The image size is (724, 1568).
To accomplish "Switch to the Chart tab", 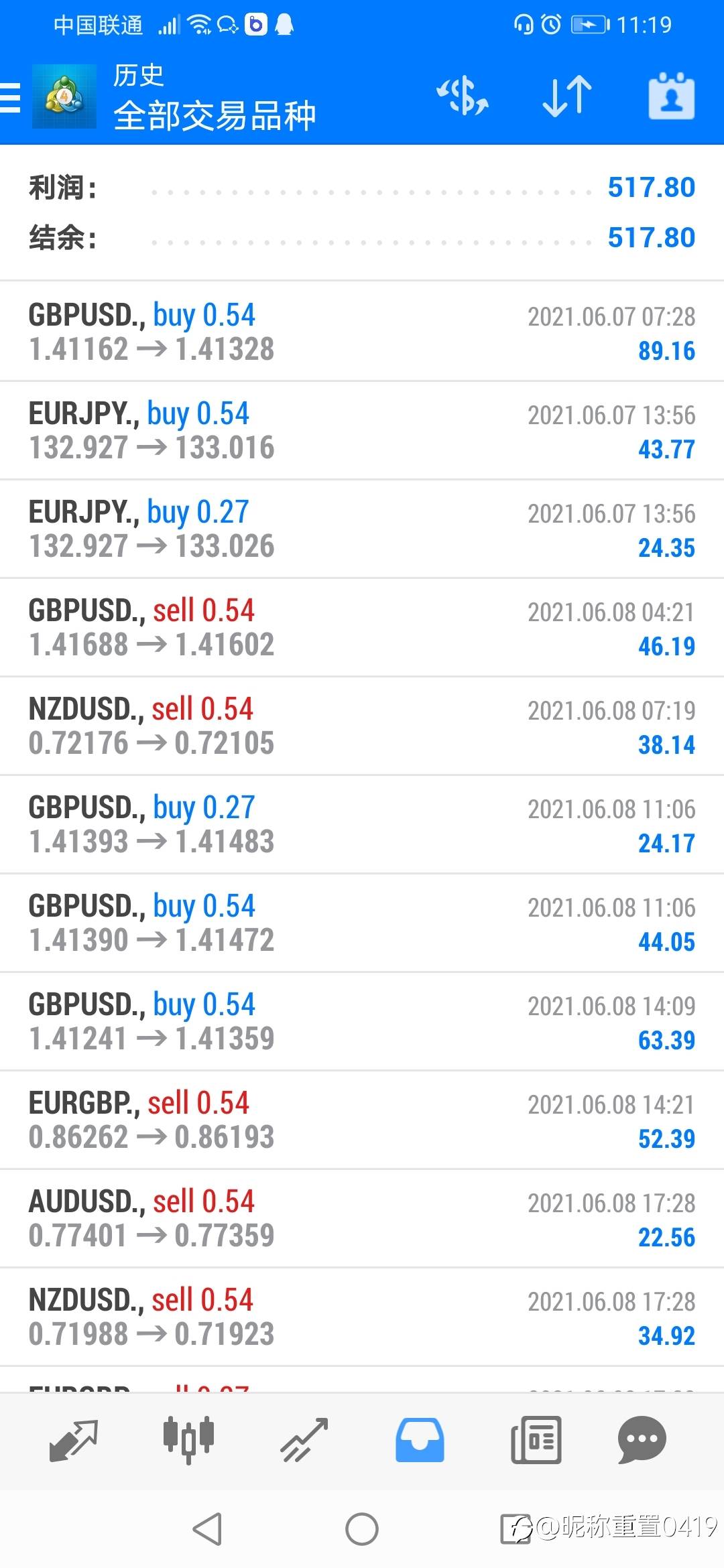I will pos(188,1440).
